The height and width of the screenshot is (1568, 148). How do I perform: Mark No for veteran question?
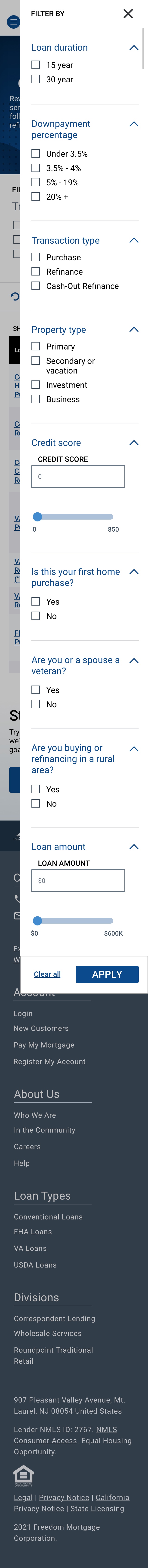[x=36, y=704]
